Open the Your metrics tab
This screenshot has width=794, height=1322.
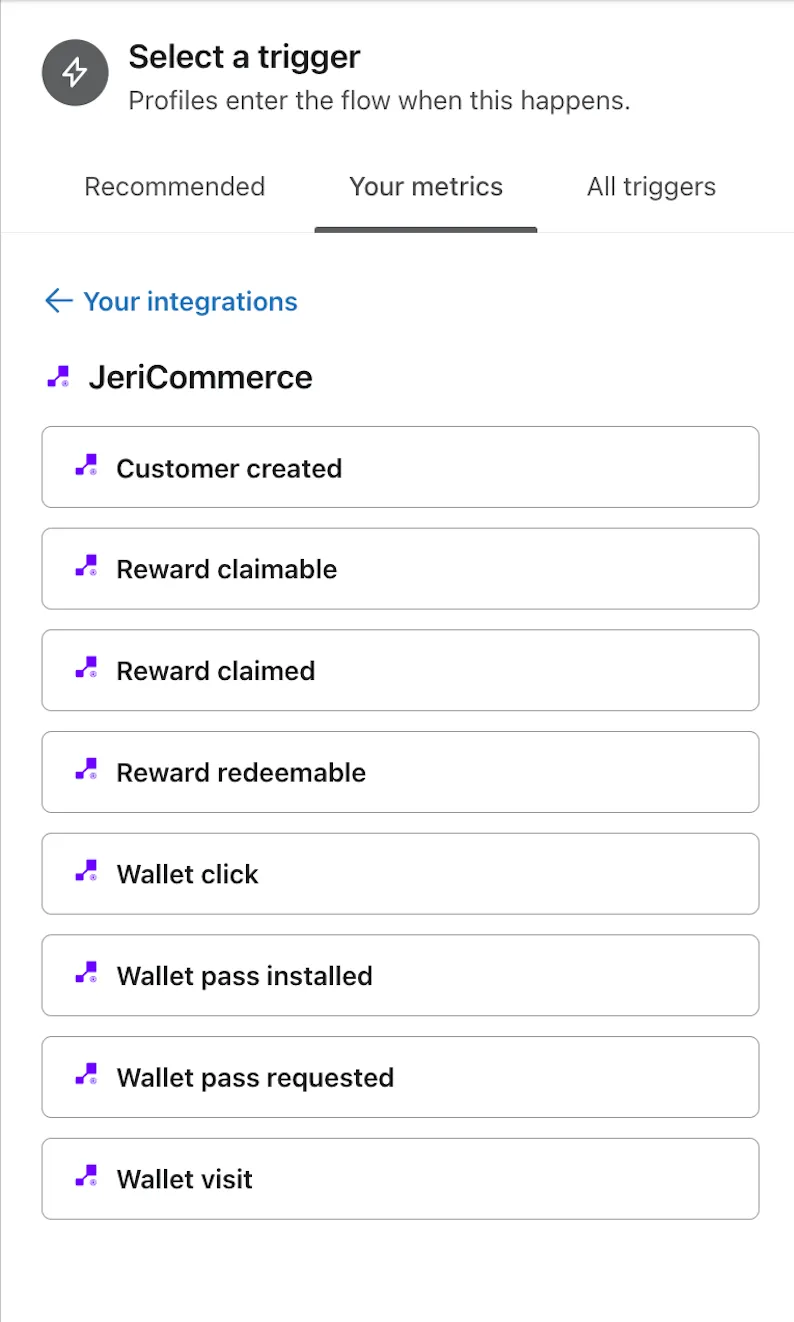coord(426,186)
